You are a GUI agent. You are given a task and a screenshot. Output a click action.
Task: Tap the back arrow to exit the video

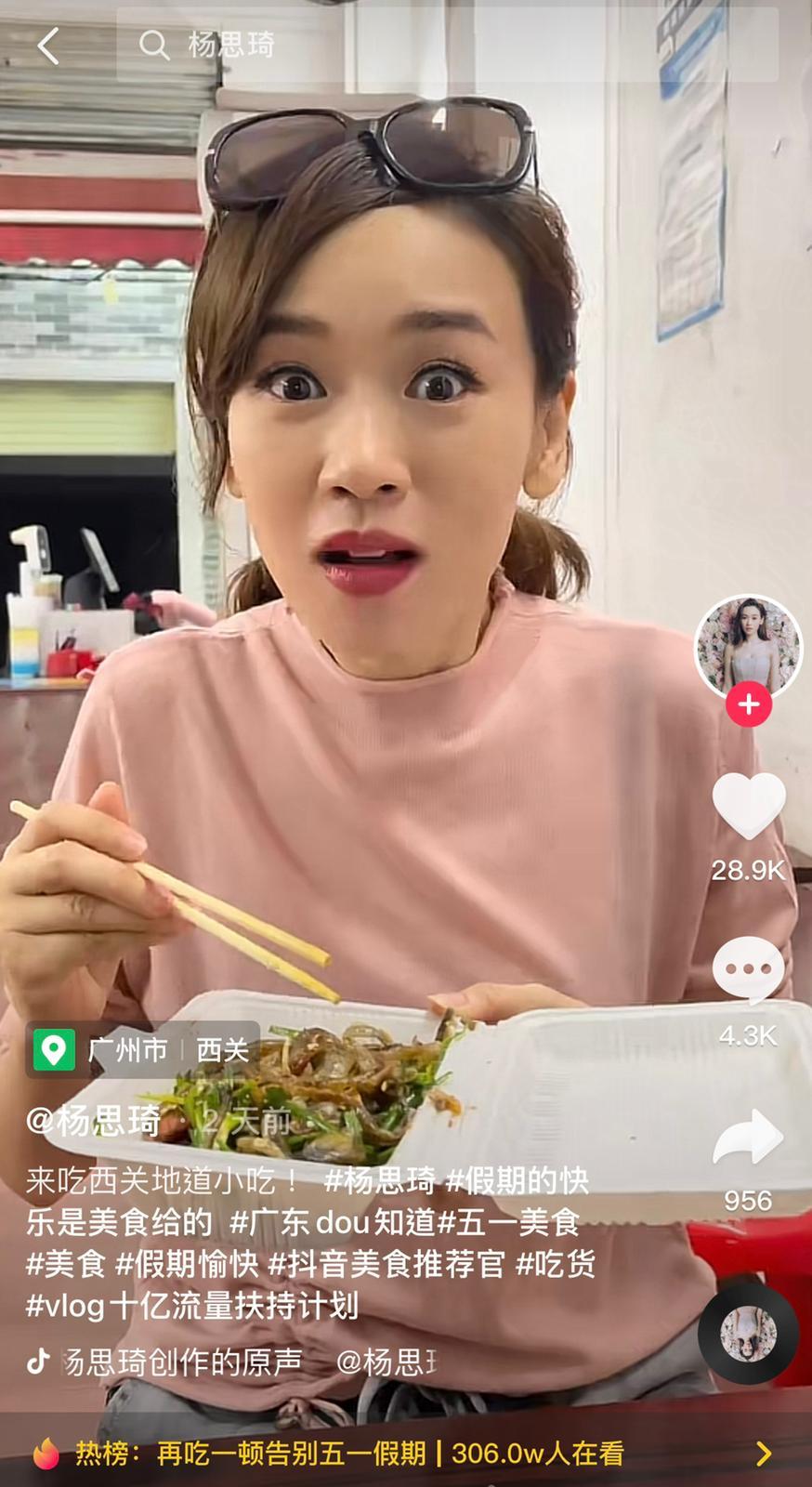coord(48,46)
